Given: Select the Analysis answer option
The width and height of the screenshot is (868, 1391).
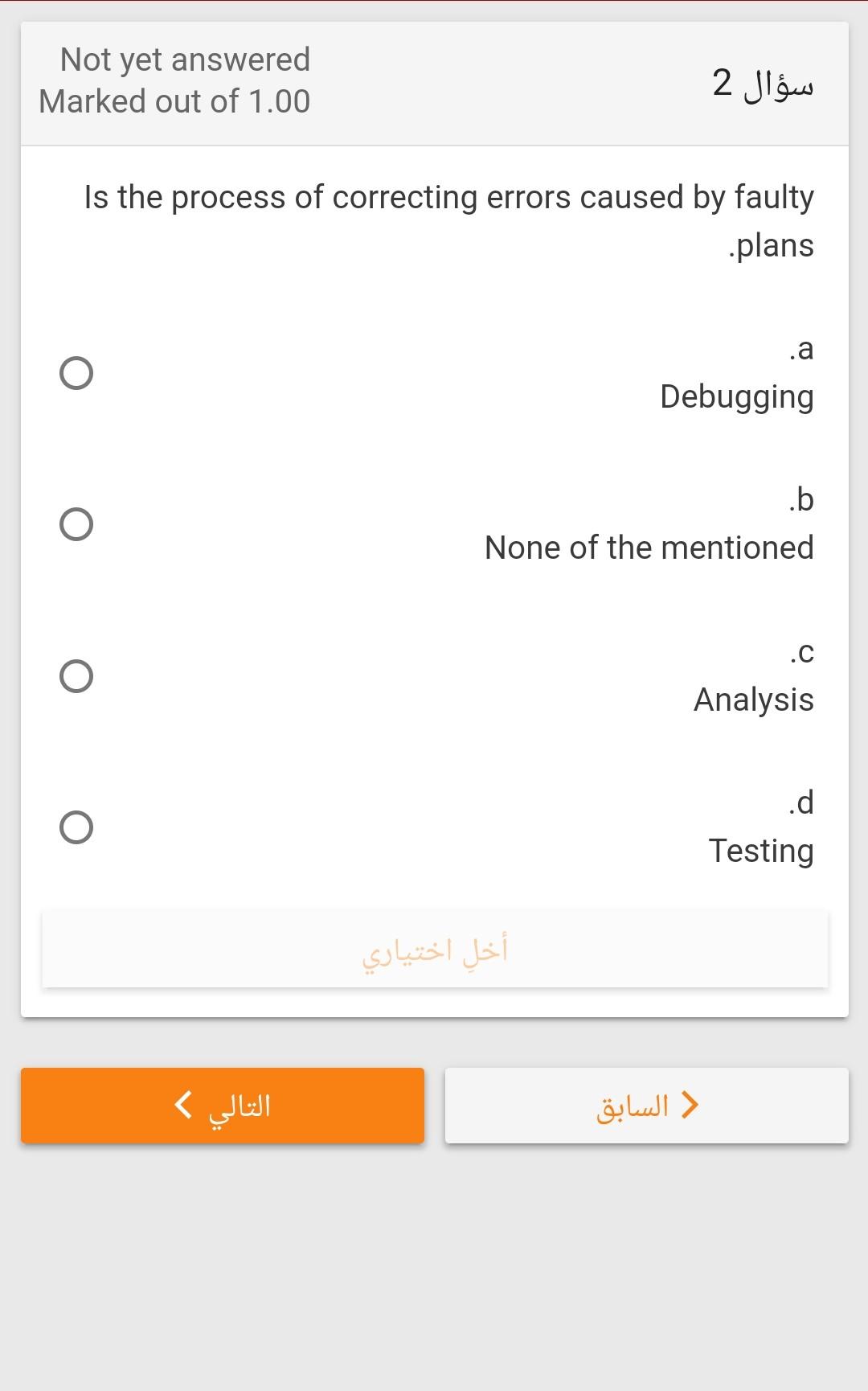Looking at the screenshot, I should 76,676.
